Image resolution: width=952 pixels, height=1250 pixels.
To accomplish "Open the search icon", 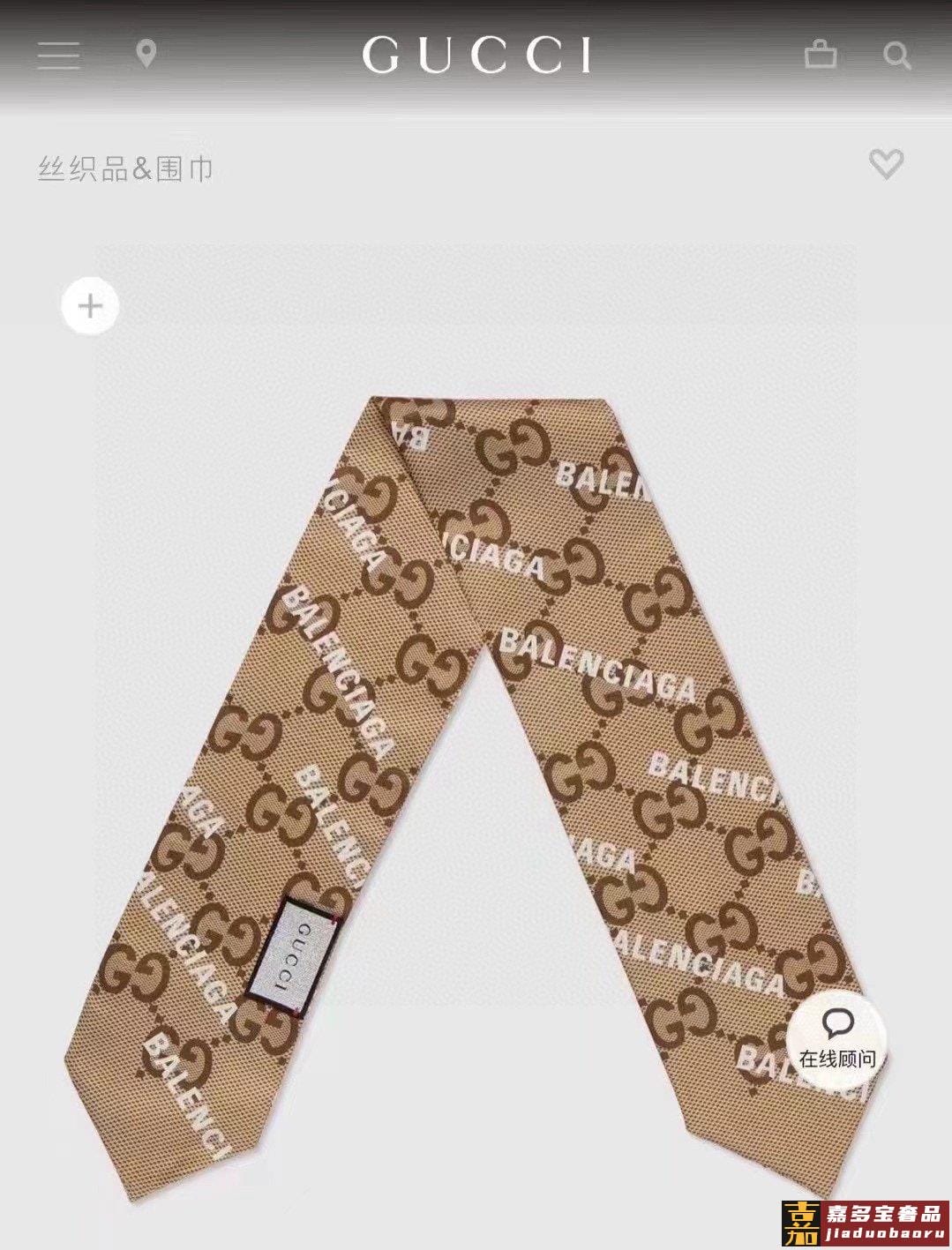I will click(896, 56).
